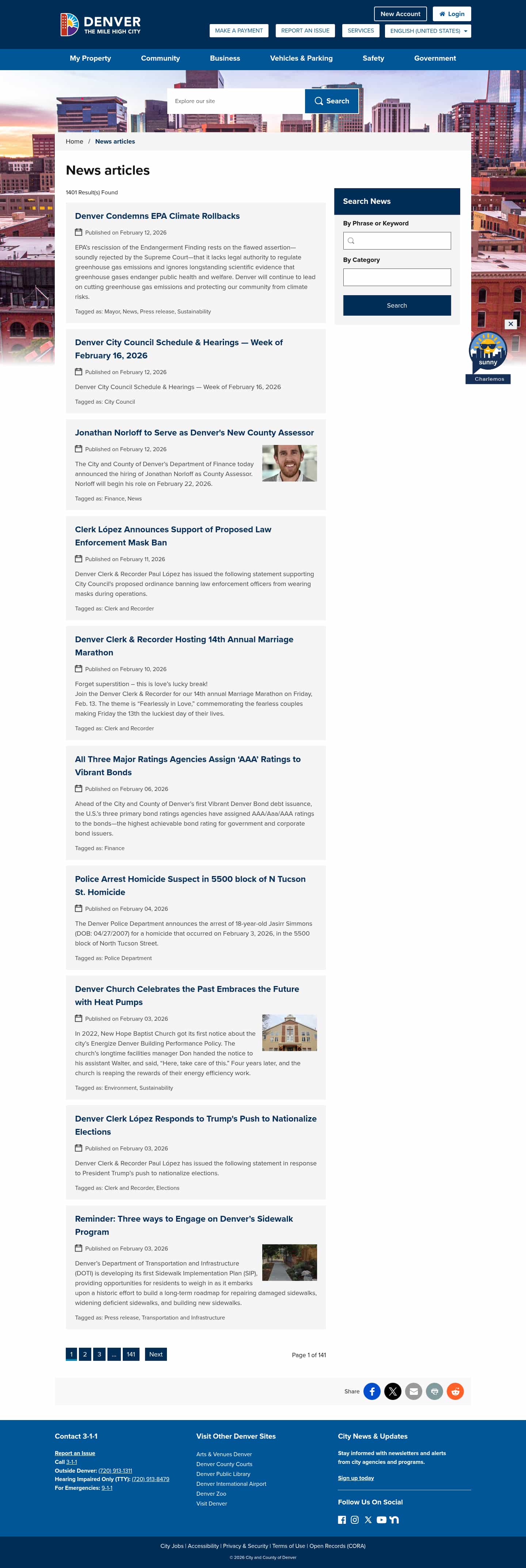Open the Login button

pos(452,14)
